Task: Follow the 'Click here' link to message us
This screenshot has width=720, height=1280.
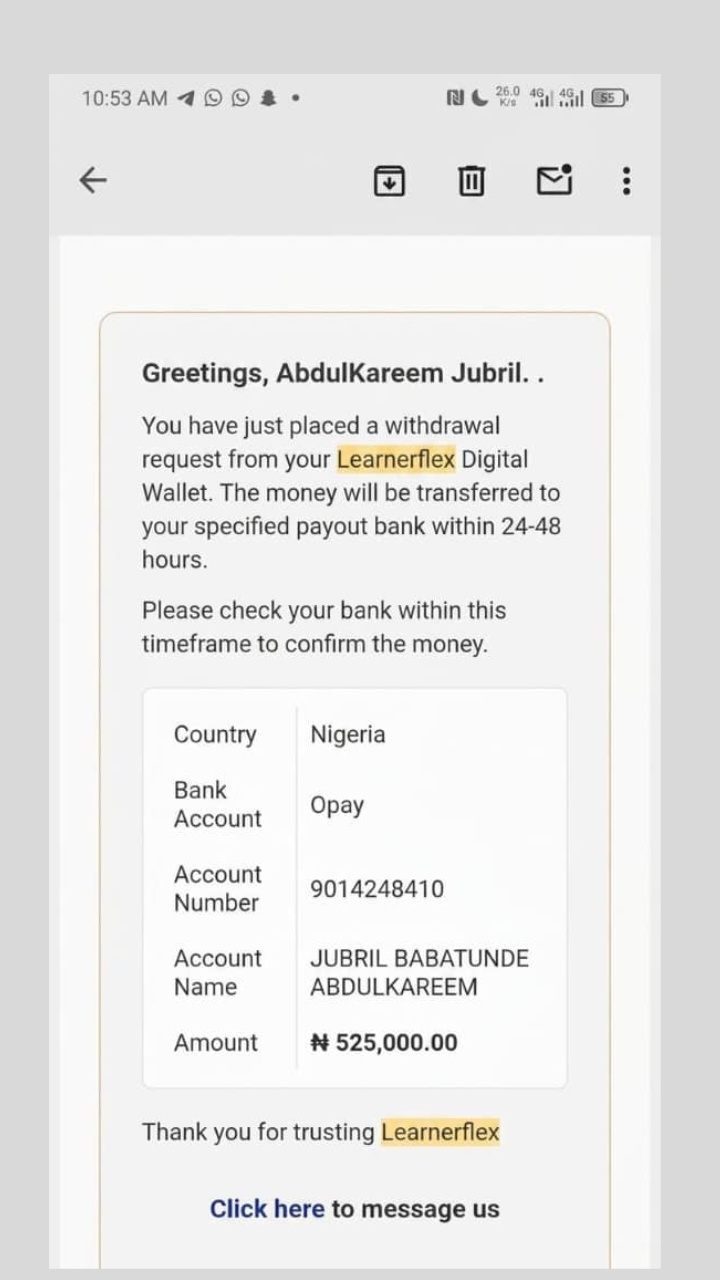Action: 267,1209
